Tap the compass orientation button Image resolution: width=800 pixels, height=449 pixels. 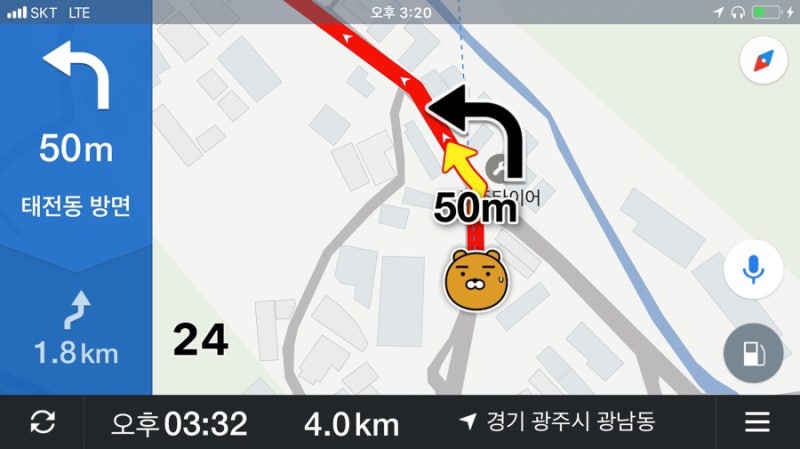click(763, 62)
